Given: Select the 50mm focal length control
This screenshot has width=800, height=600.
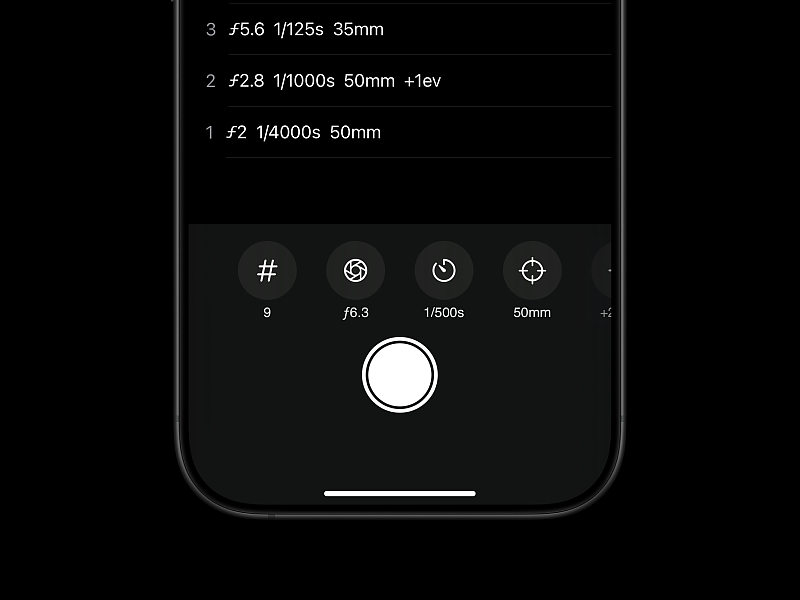Looking at the screenshot, I should click(532, 271).
